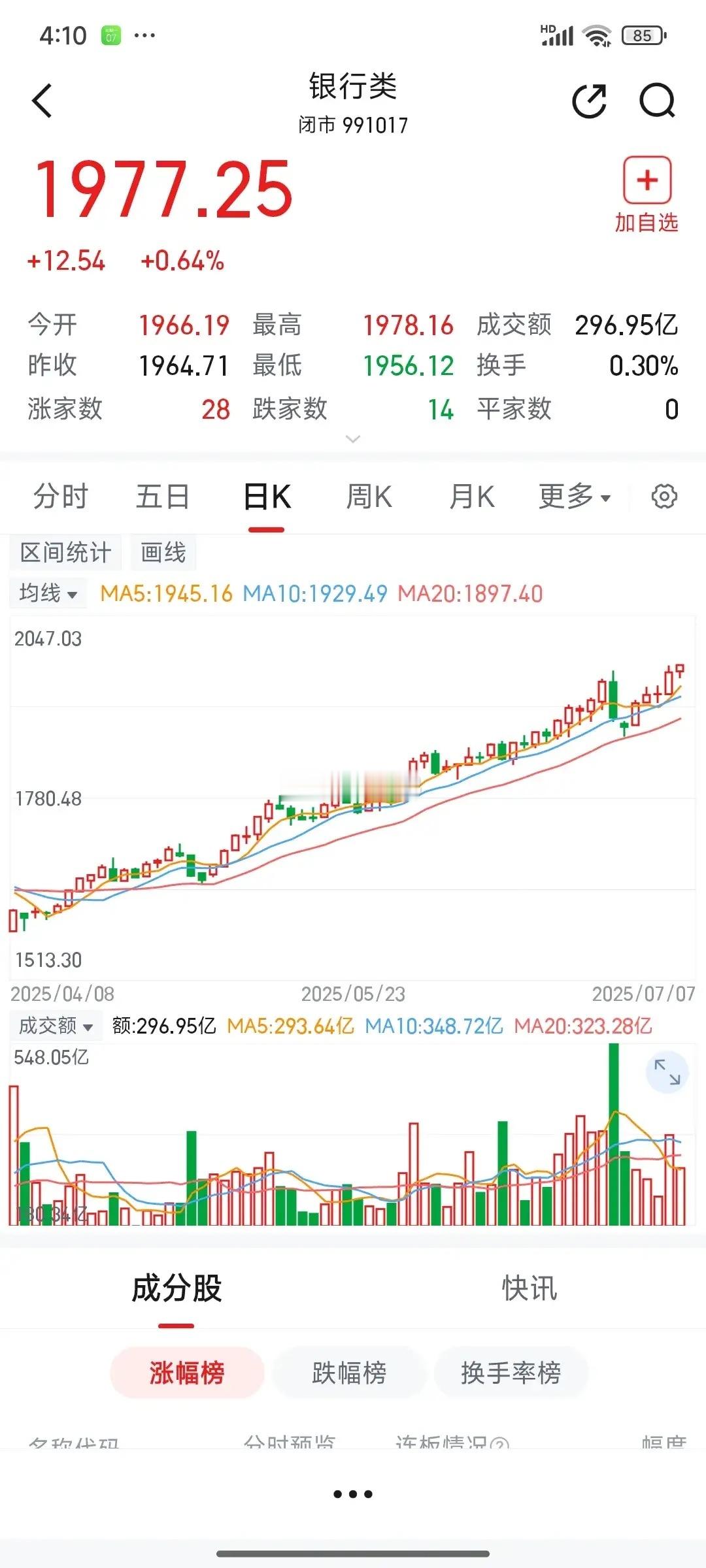Switch to the 周K chart tab

click(x=369, y=497)
